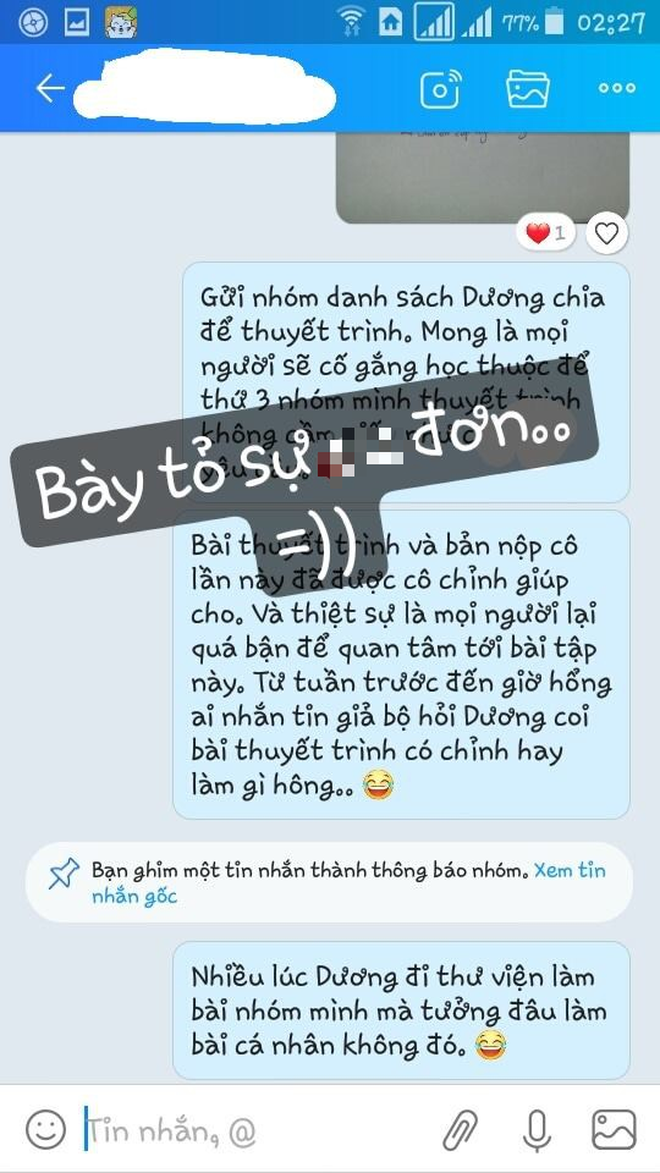The image size is (660, 1173).
Task: Open the shared media gallery icon
Action: [x=528, y=89]
